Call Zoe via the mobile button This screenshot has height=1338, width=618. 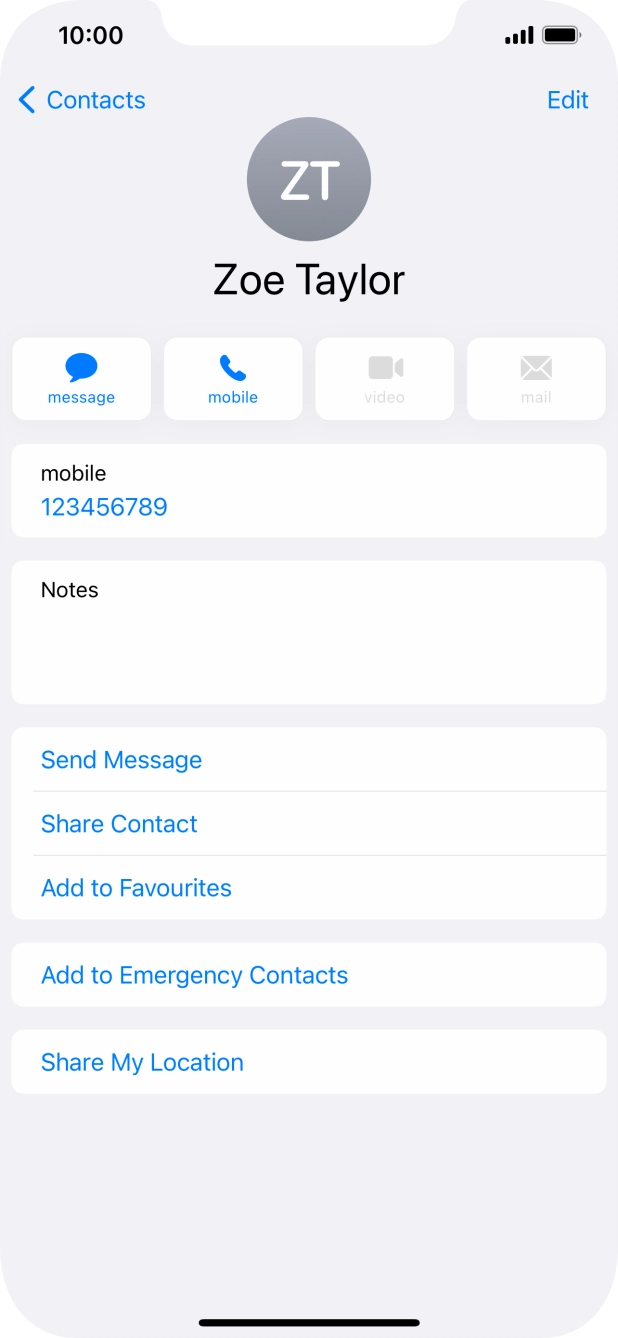click(x=233, y=379)
